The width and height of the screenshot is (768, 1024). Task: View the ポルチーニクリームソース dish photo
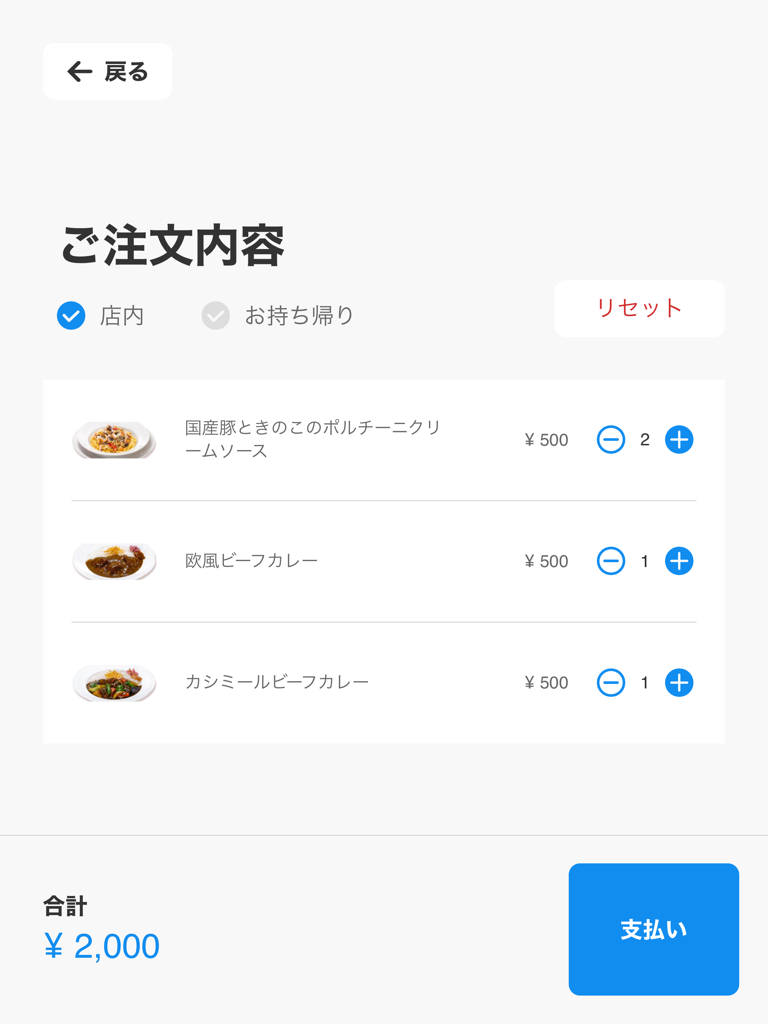114,440
